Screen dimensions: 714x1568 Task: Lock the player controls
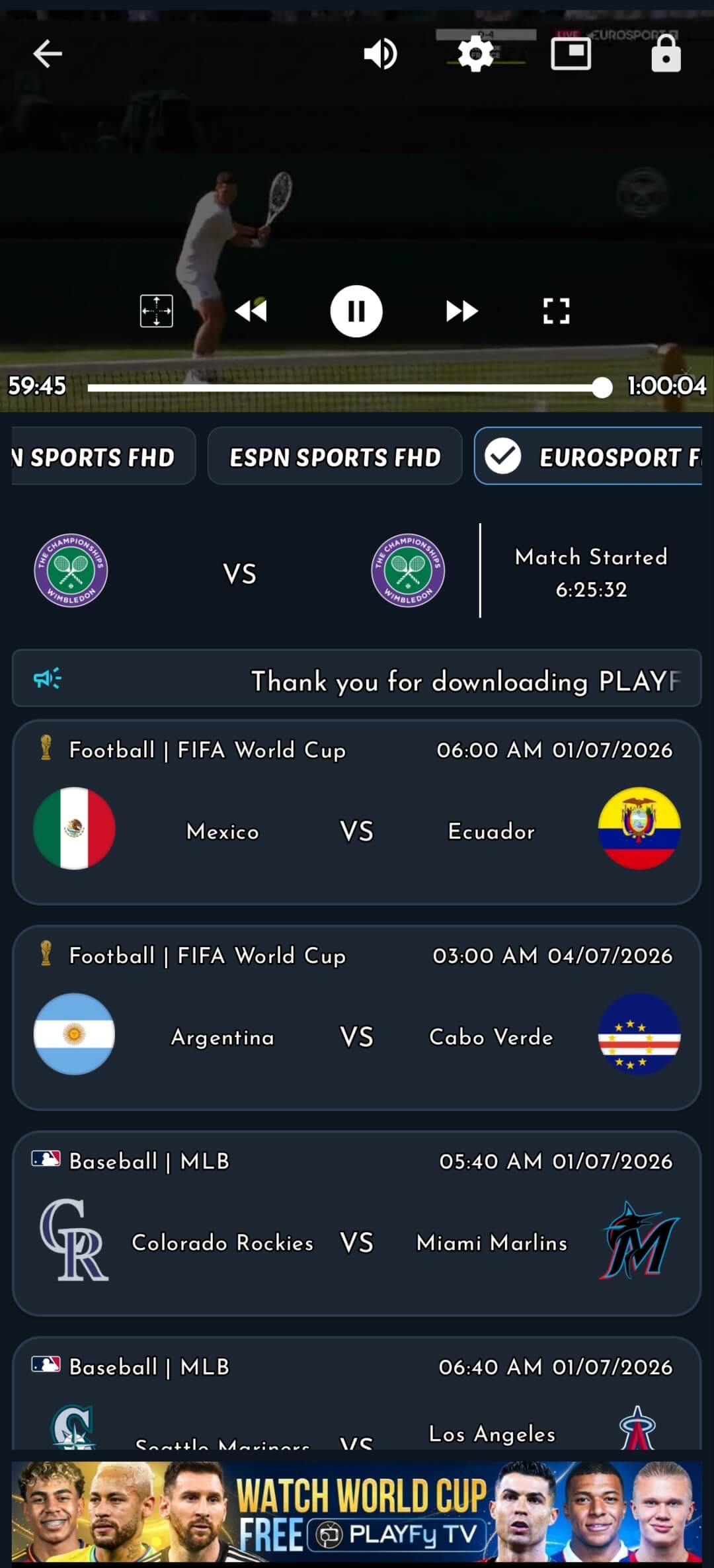[666, 54]
